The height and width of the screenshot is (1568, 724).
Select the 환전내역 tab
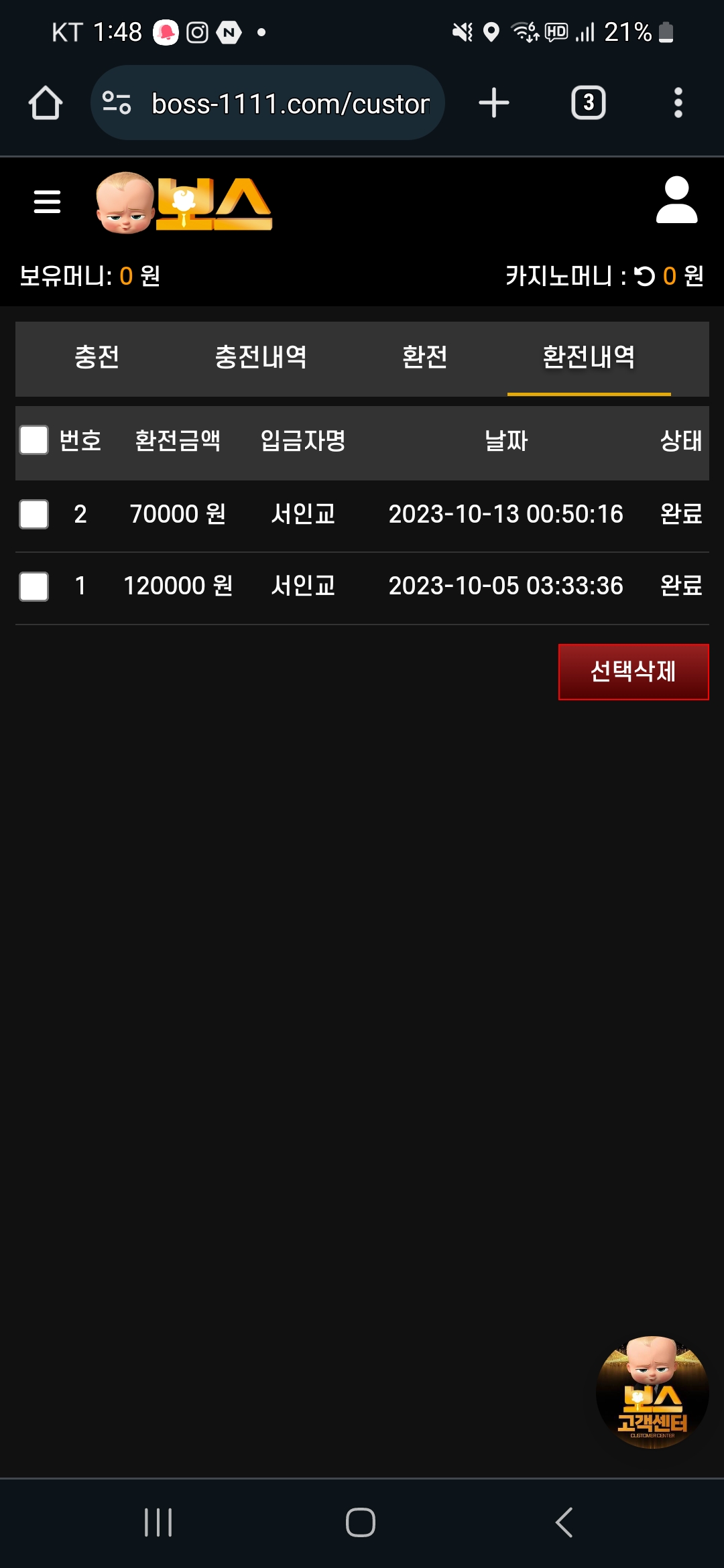click(589, 357)
